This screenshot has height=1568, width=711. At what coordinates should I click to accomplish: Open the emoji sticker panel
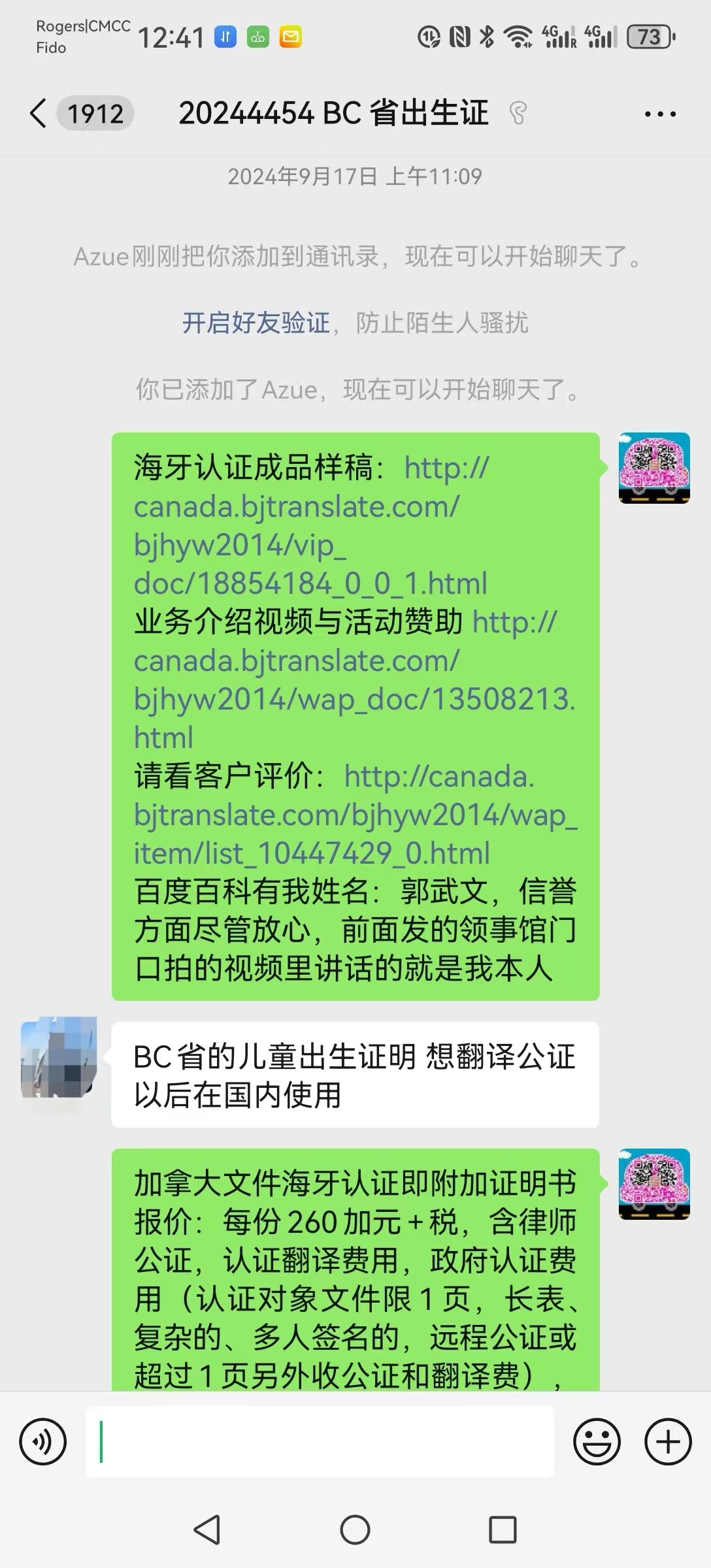tap(597, 1441)
